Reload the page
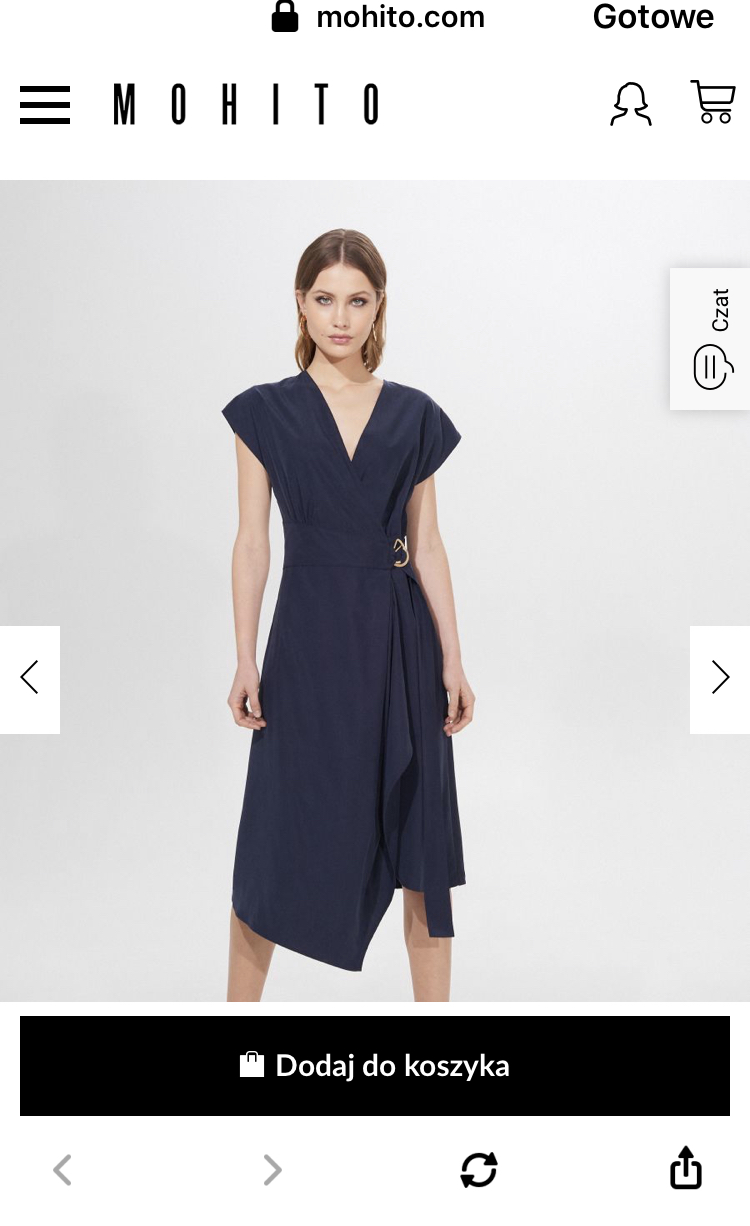This screenshot has width=750, height=1226. [479, 1169]
